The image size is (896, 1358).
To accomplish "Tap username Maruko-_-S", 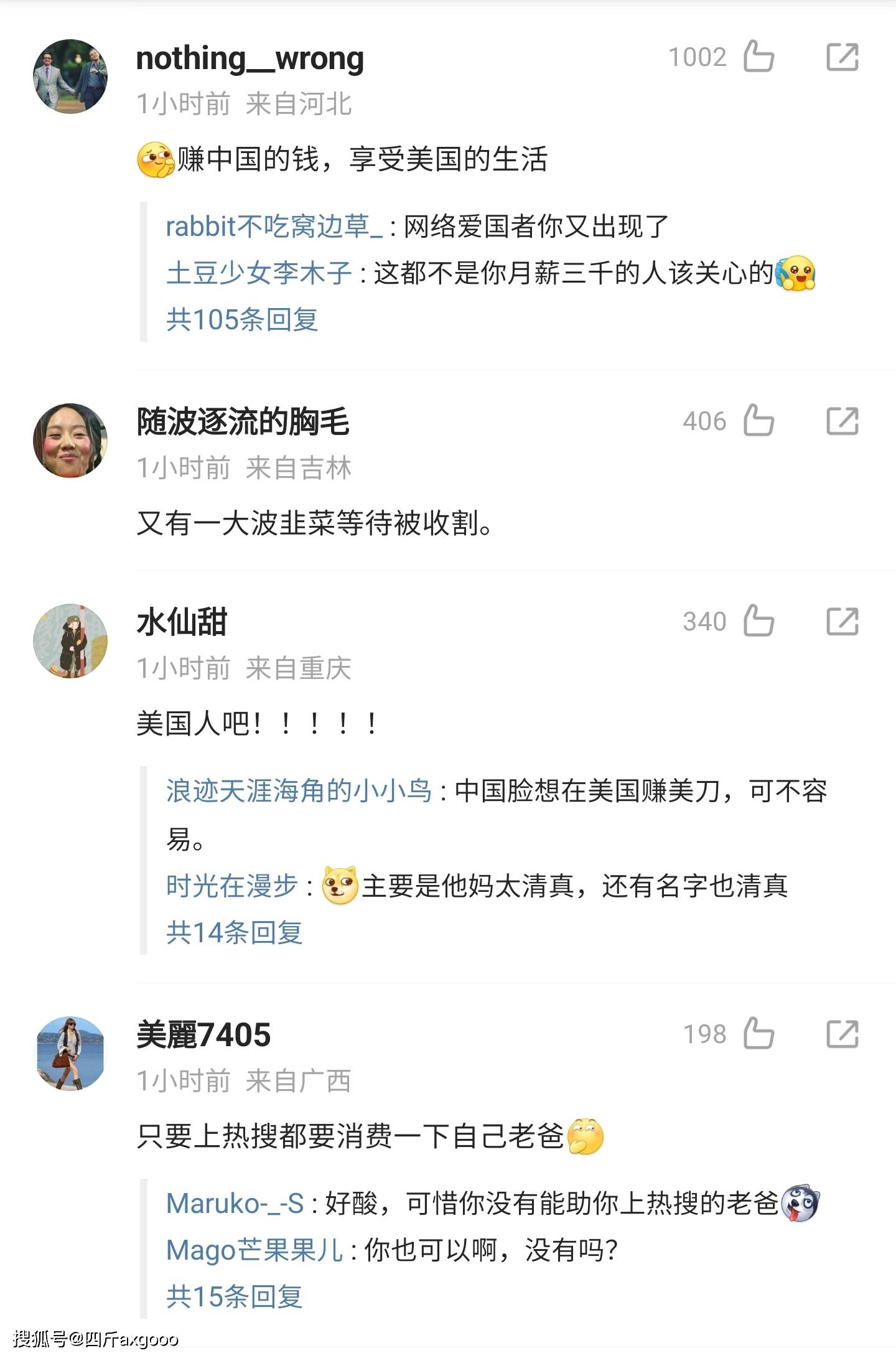I will point(235,1204).
